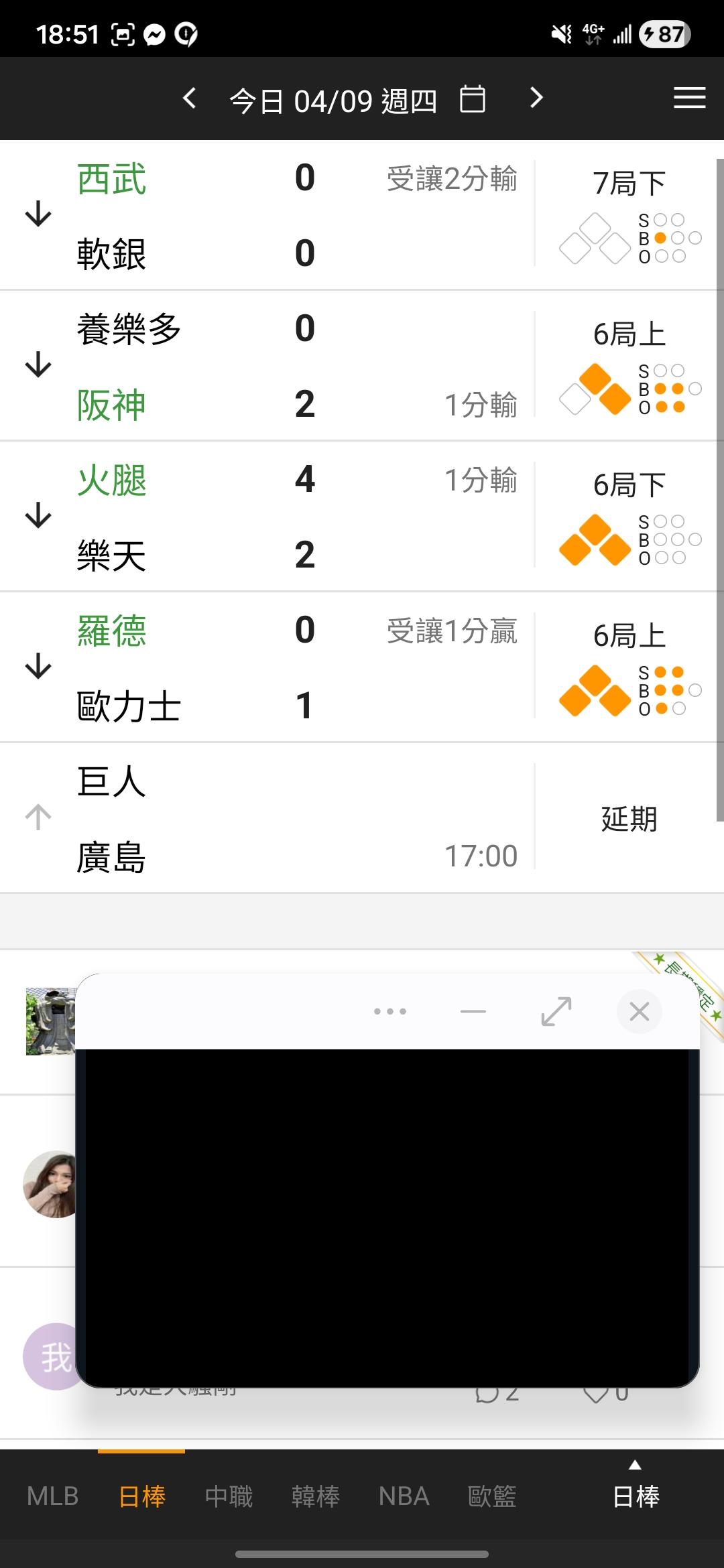Open floating window more options
Viewport: 724px width, 1568px height.
390,1011
